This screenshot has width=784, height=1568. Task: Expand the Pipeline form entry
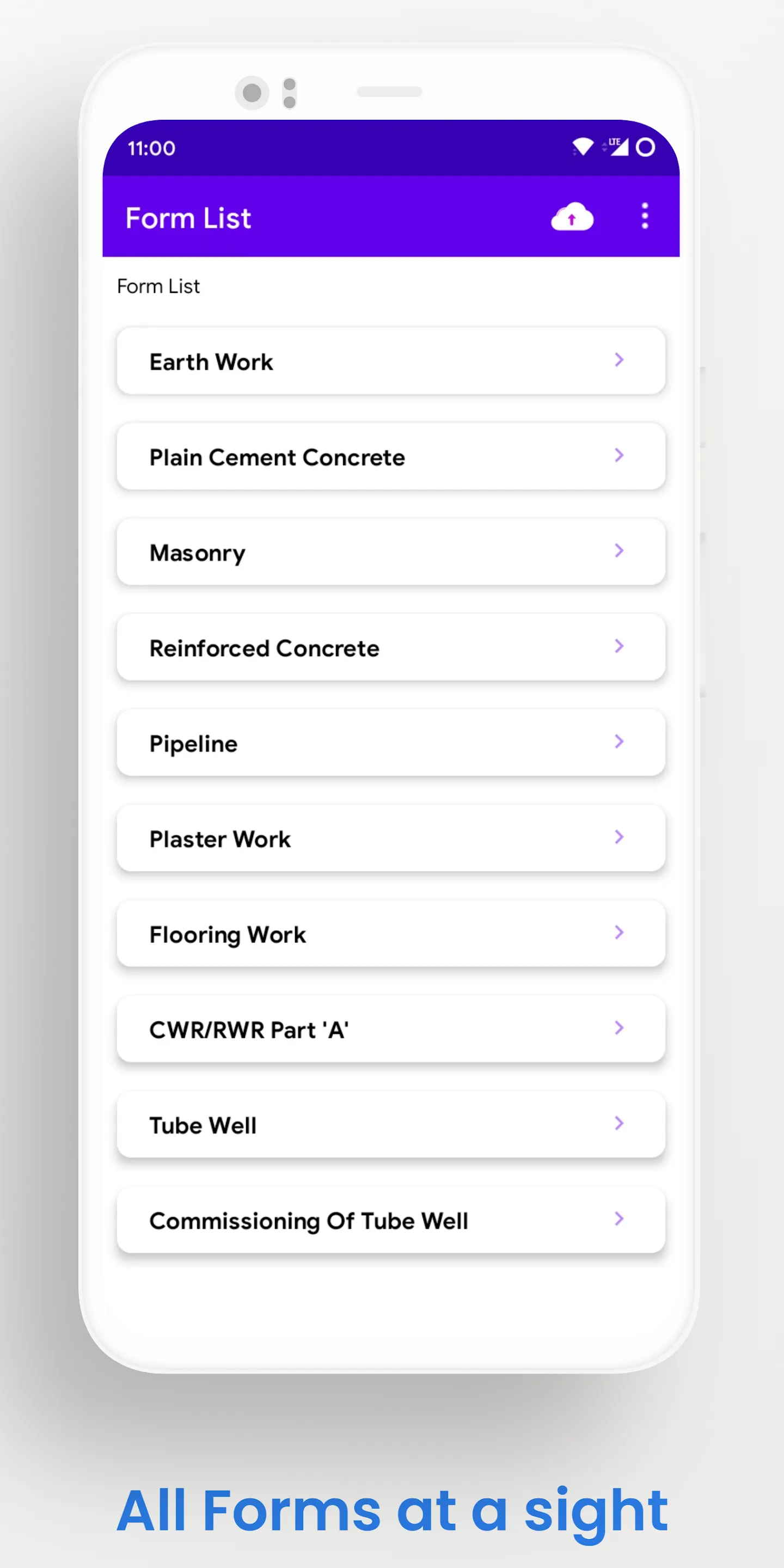(620, 742)
